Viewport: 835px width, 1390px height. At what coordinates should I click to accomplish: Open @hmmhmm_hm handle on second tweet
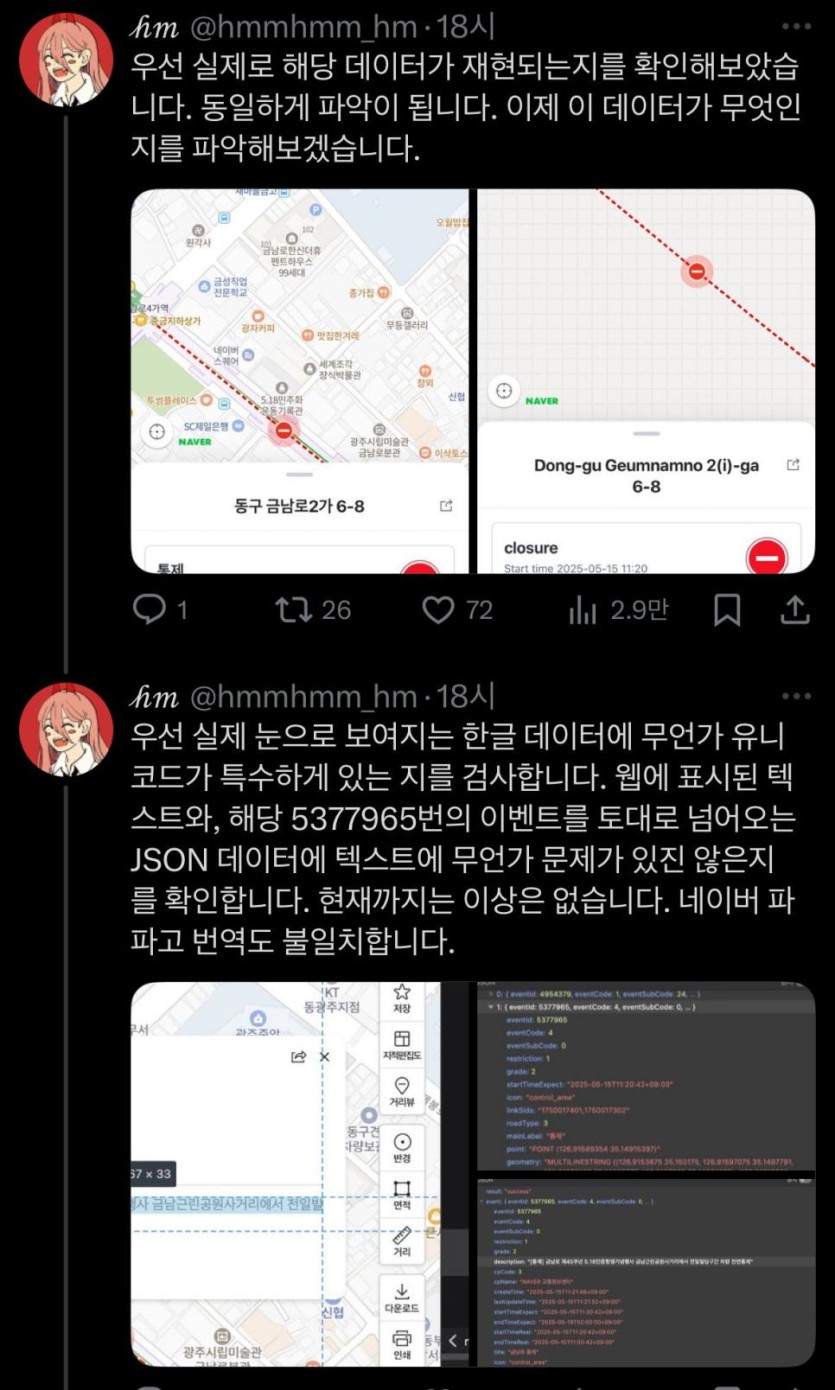[x=303, y=696]
